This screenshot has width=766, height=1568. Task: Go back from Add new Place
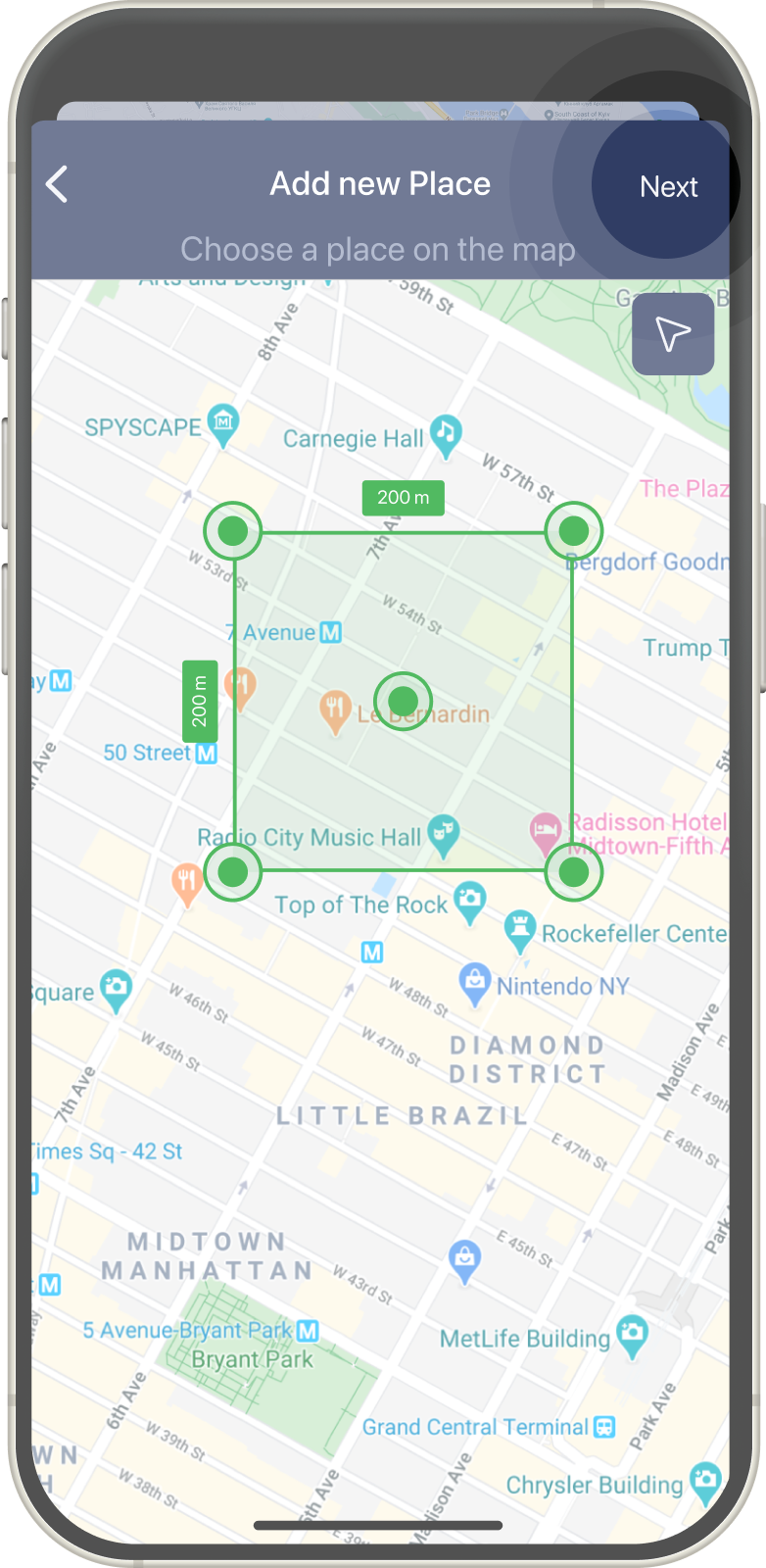[58, 184]
